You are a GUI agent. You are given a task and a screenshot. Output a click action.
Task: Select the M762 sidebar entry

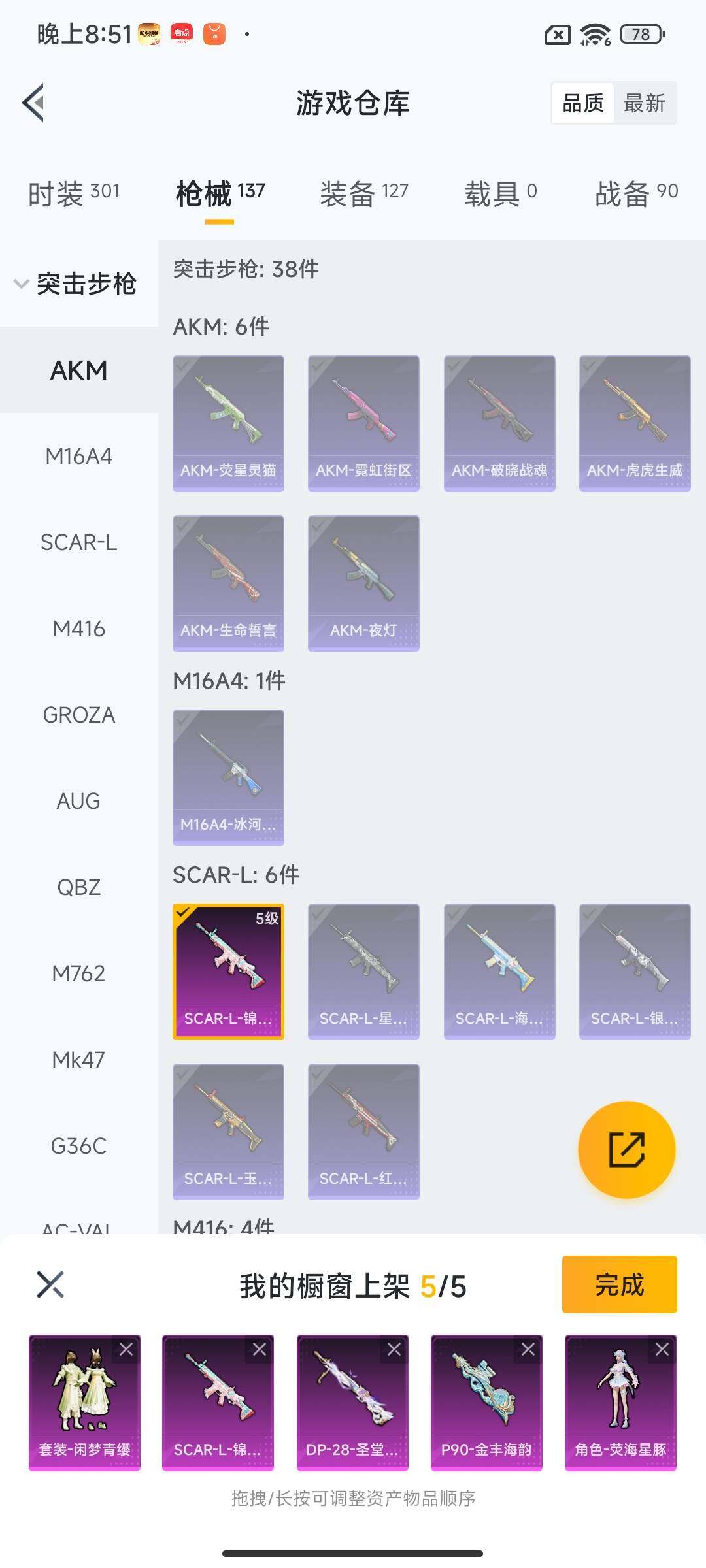point(78,973)
